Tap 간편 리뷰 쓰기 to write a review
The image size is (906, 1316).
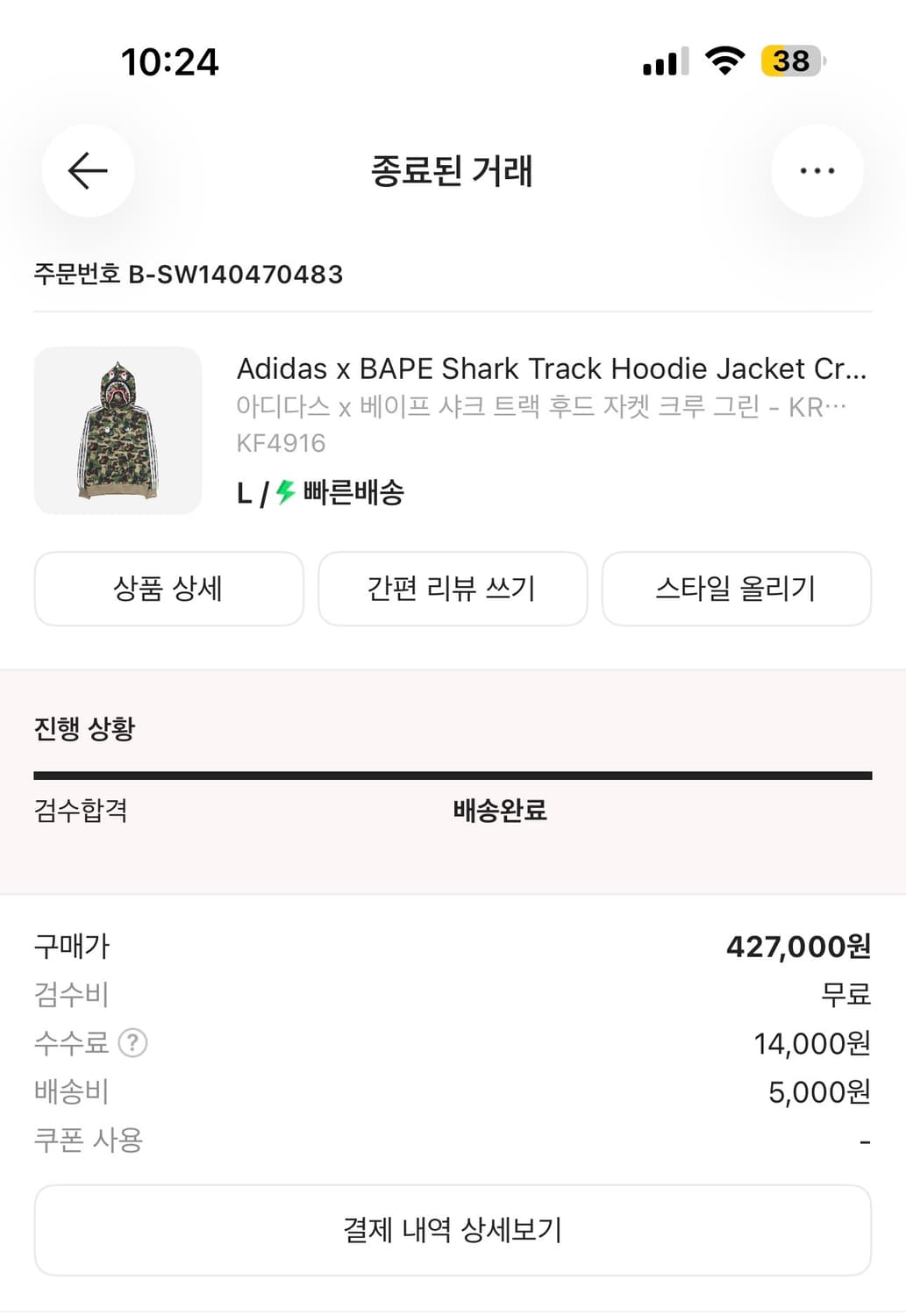(453, 589)
